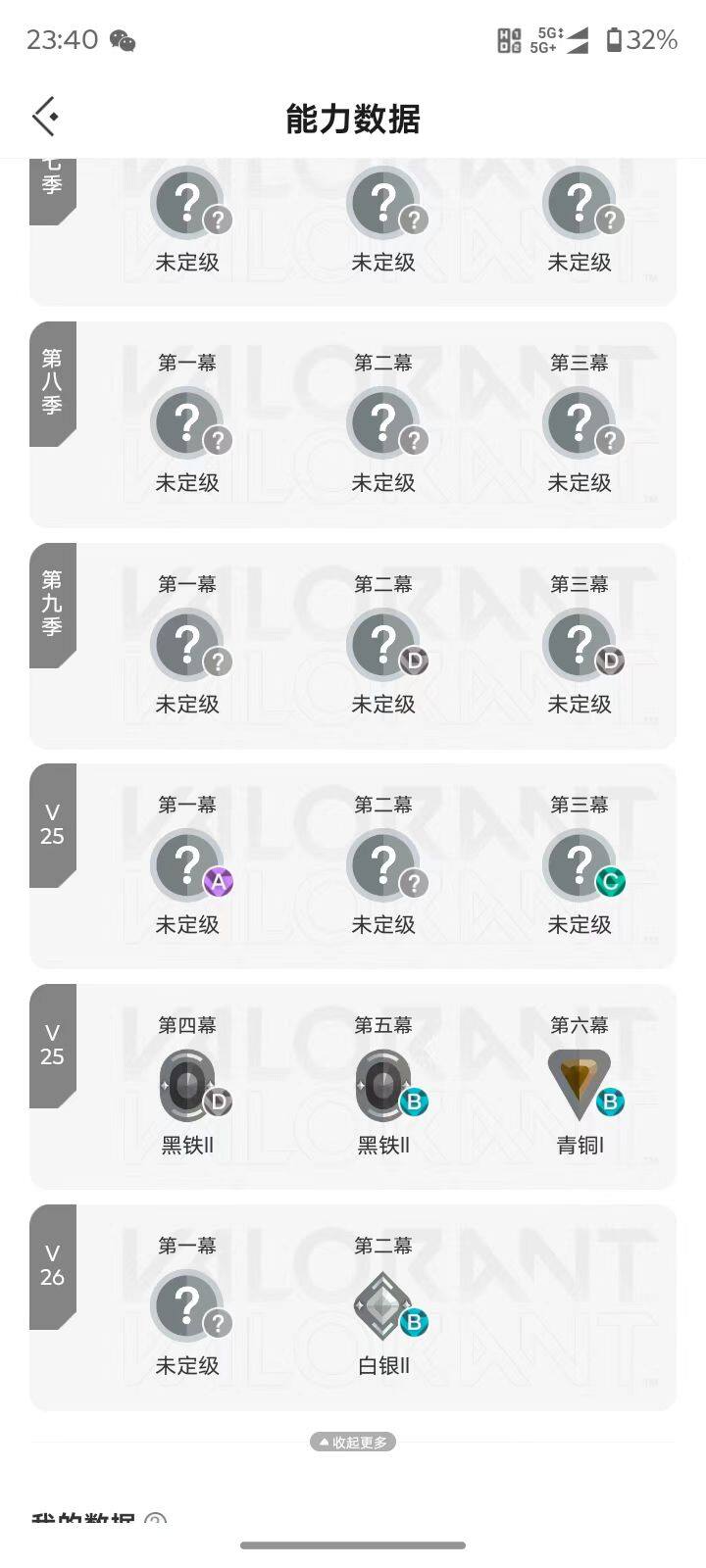Tap the green C grade badge on V25 第三幕
This screenshot has width=706, height=1568.
coord(610,883)
